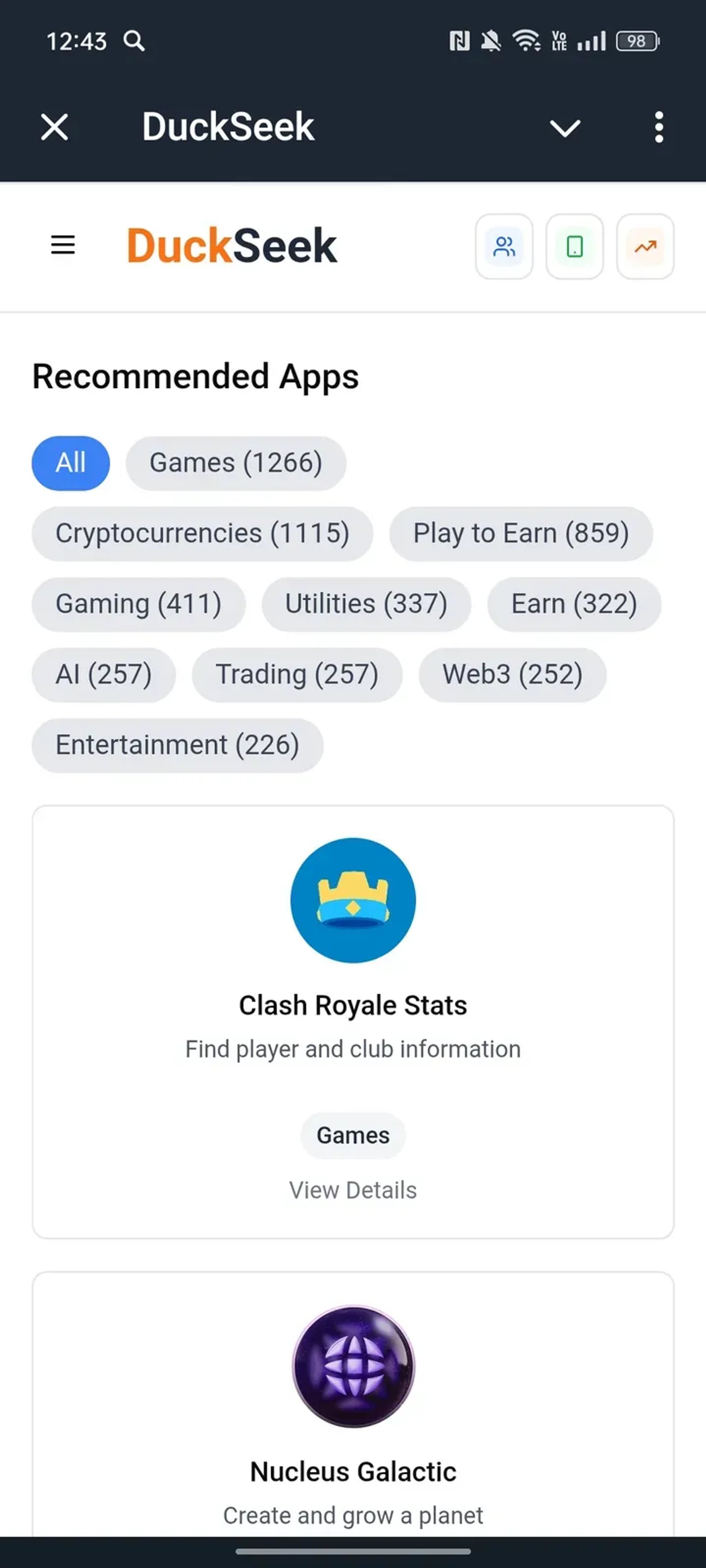Screen dimensions: 706x1568
Task: Toggle the Games (1266) category filter
Action: pyautogui.click(x=237, y=463)
